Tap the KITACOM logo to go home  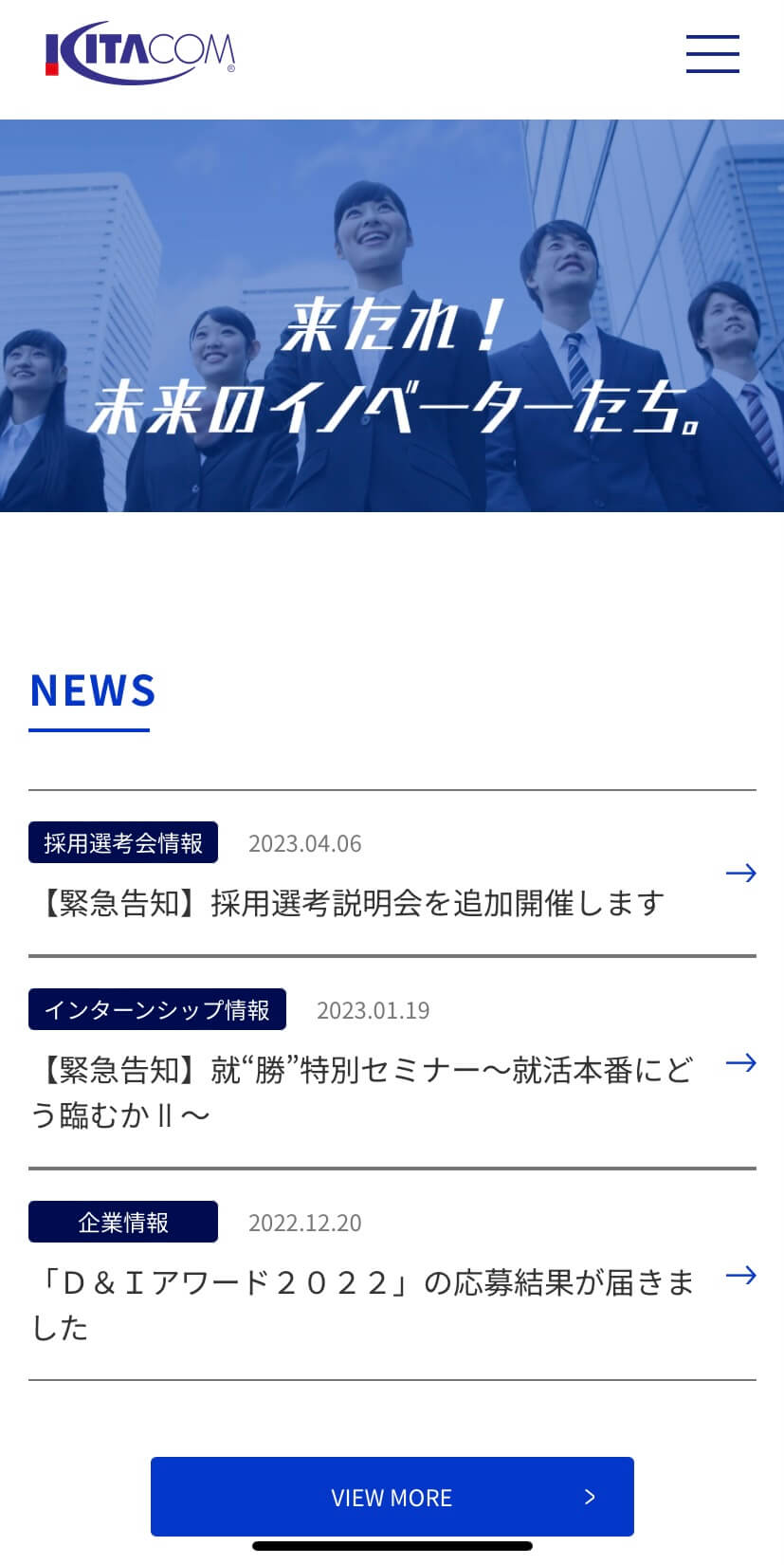coord(140,52)
